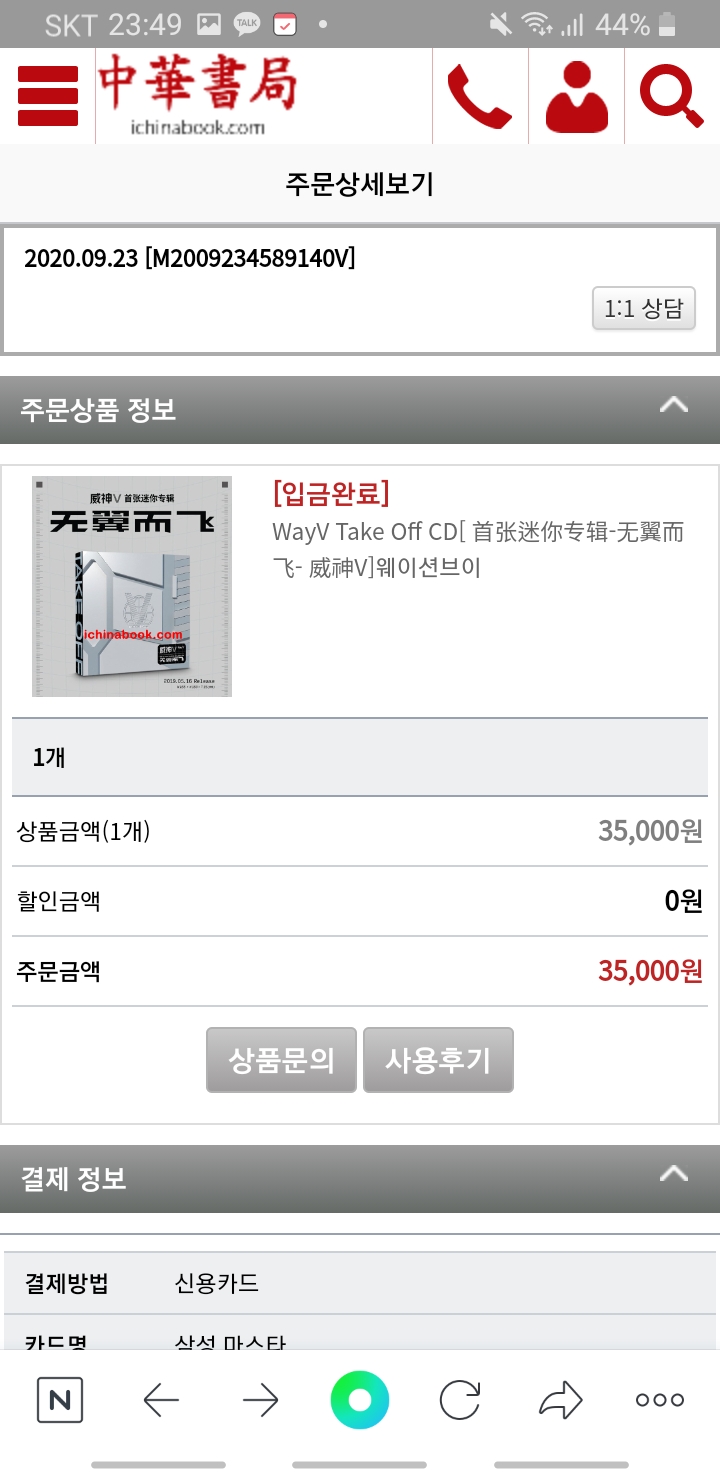Tap the 상품문의 button
This screenshot has height=1480, width=720.
pyautogui.click(x=281, y=1060)
